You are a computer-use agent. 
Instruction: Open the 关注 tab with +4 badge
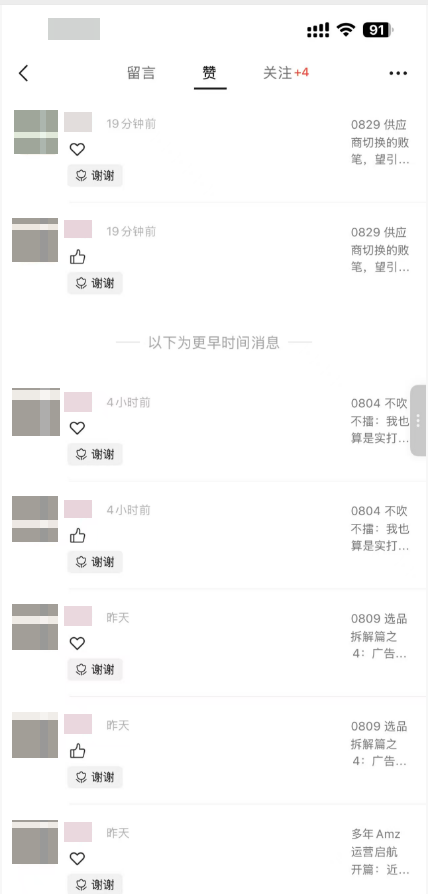point(286,73)
